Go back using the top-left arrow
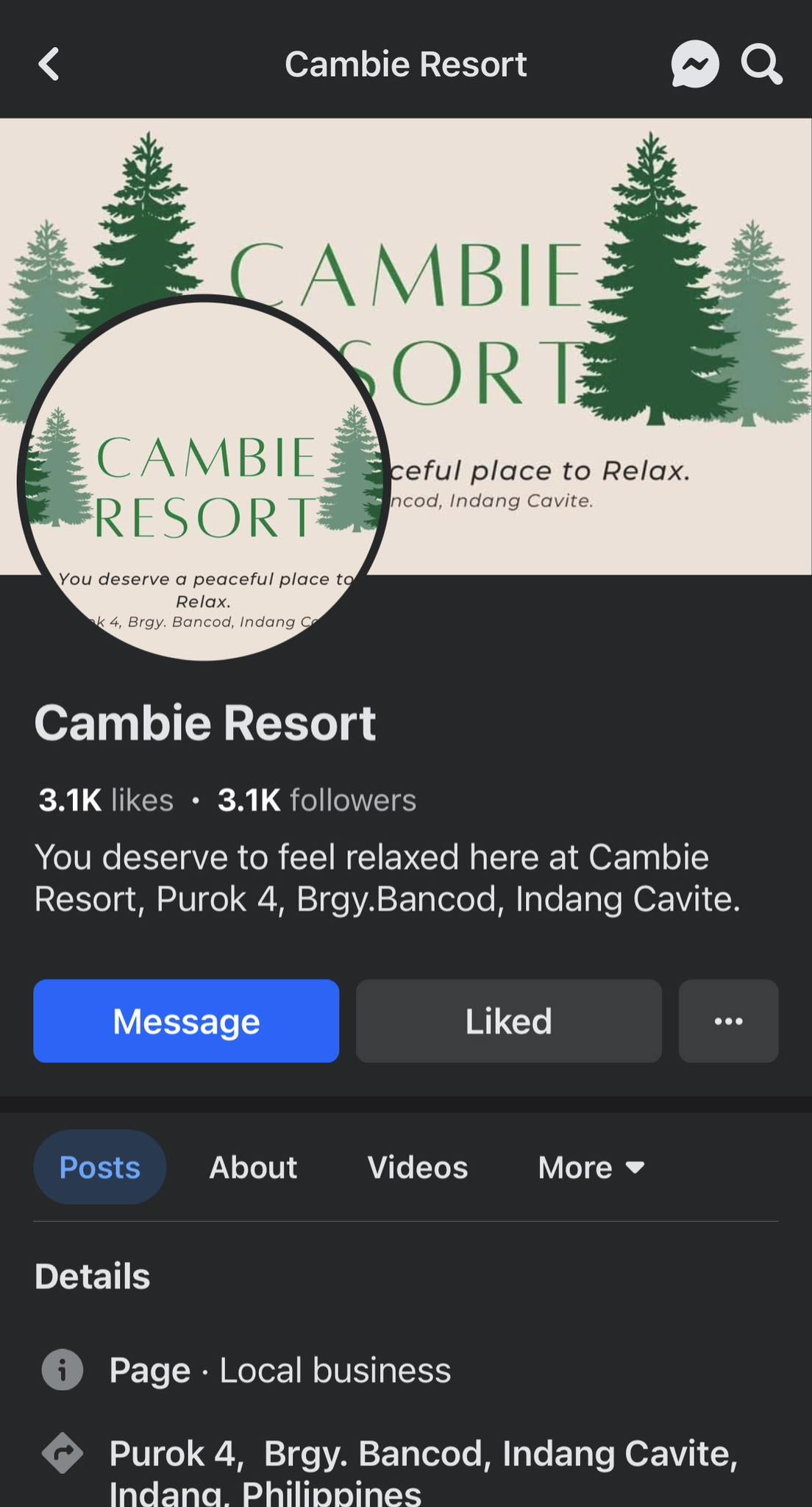The height and width of the screenshot is (1507, 812). pos(49,64)
